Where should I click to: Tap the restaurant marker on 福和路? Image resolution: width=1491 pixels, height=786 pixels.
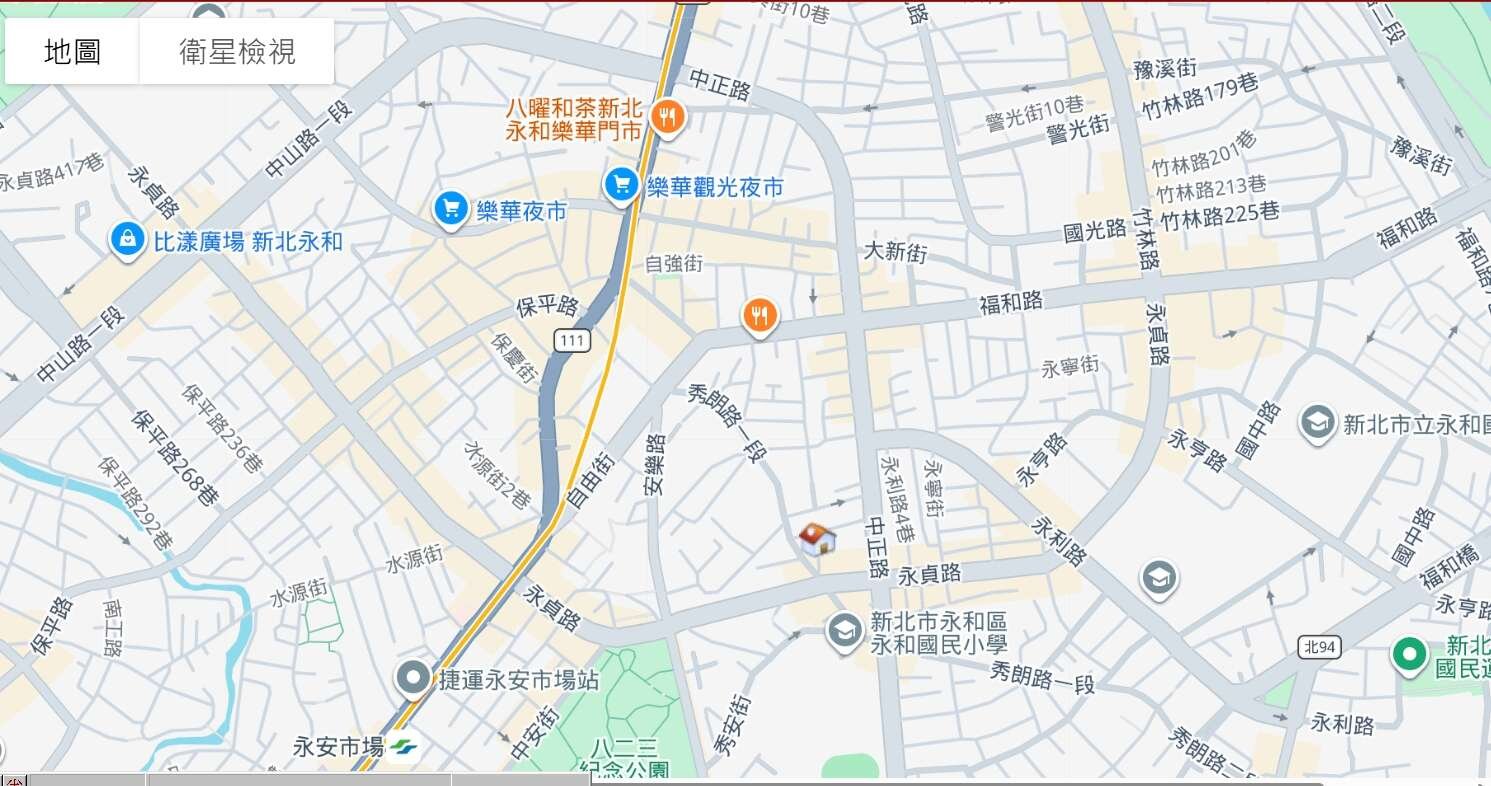click(x=761, y=316)
